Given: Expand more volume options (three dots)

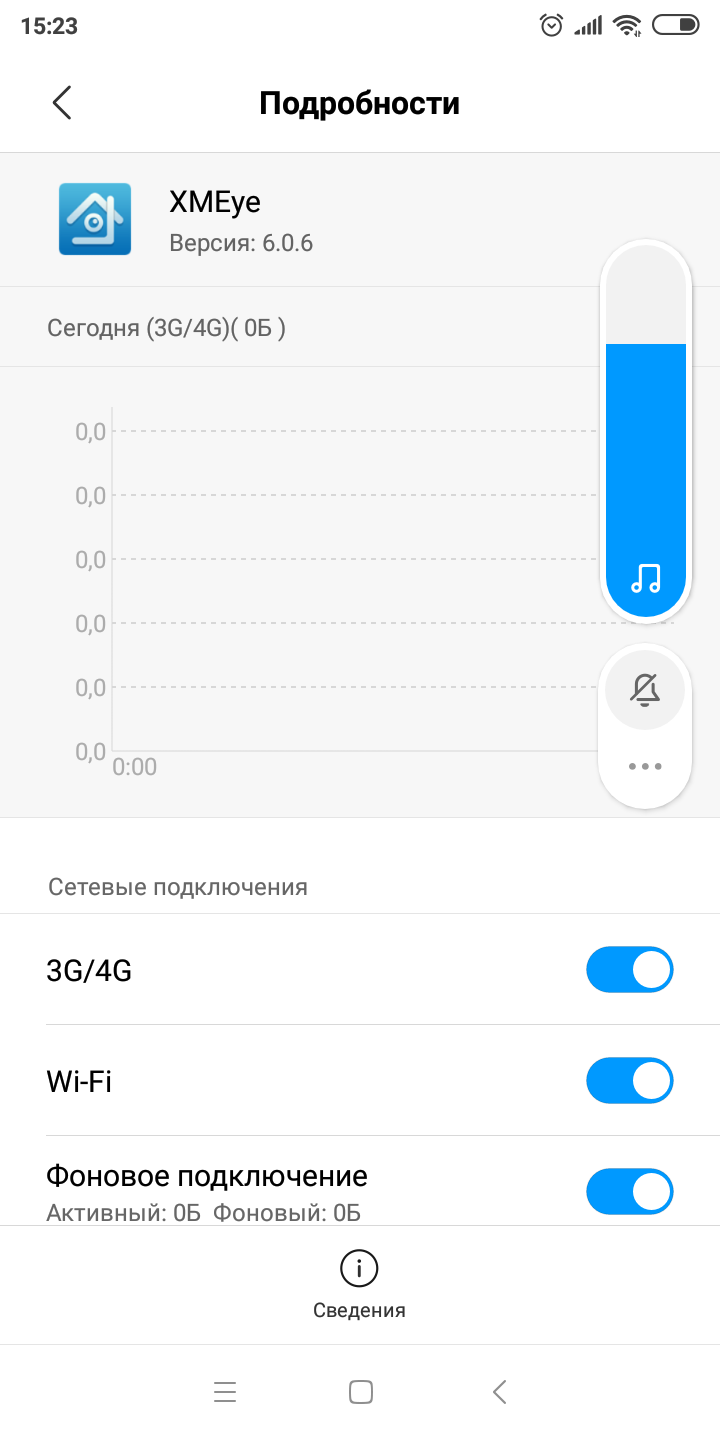Looking at the screenshot, I should point(645,767).
